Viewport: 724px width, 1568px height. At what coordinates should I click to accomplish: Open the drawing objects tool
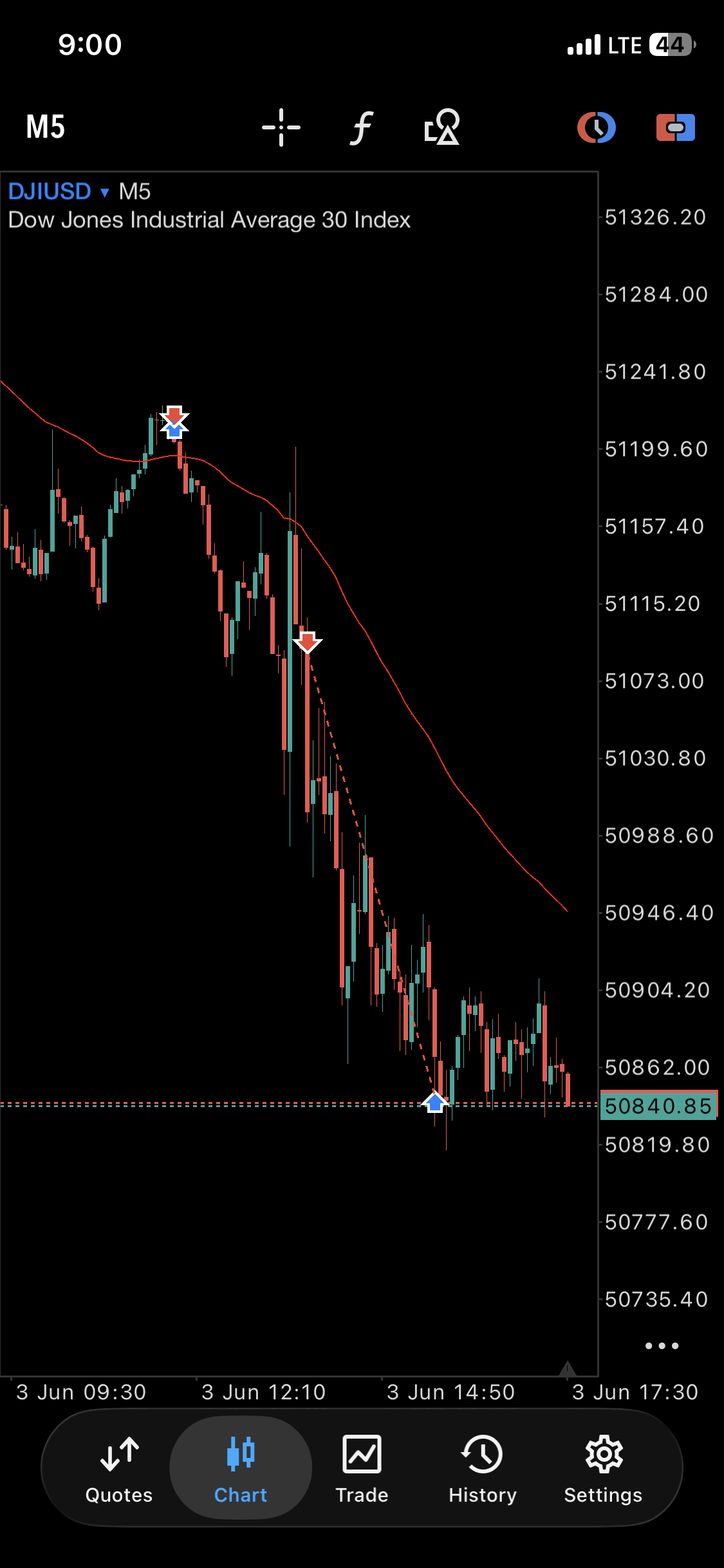pyautogui.click(x=442, y=127)
